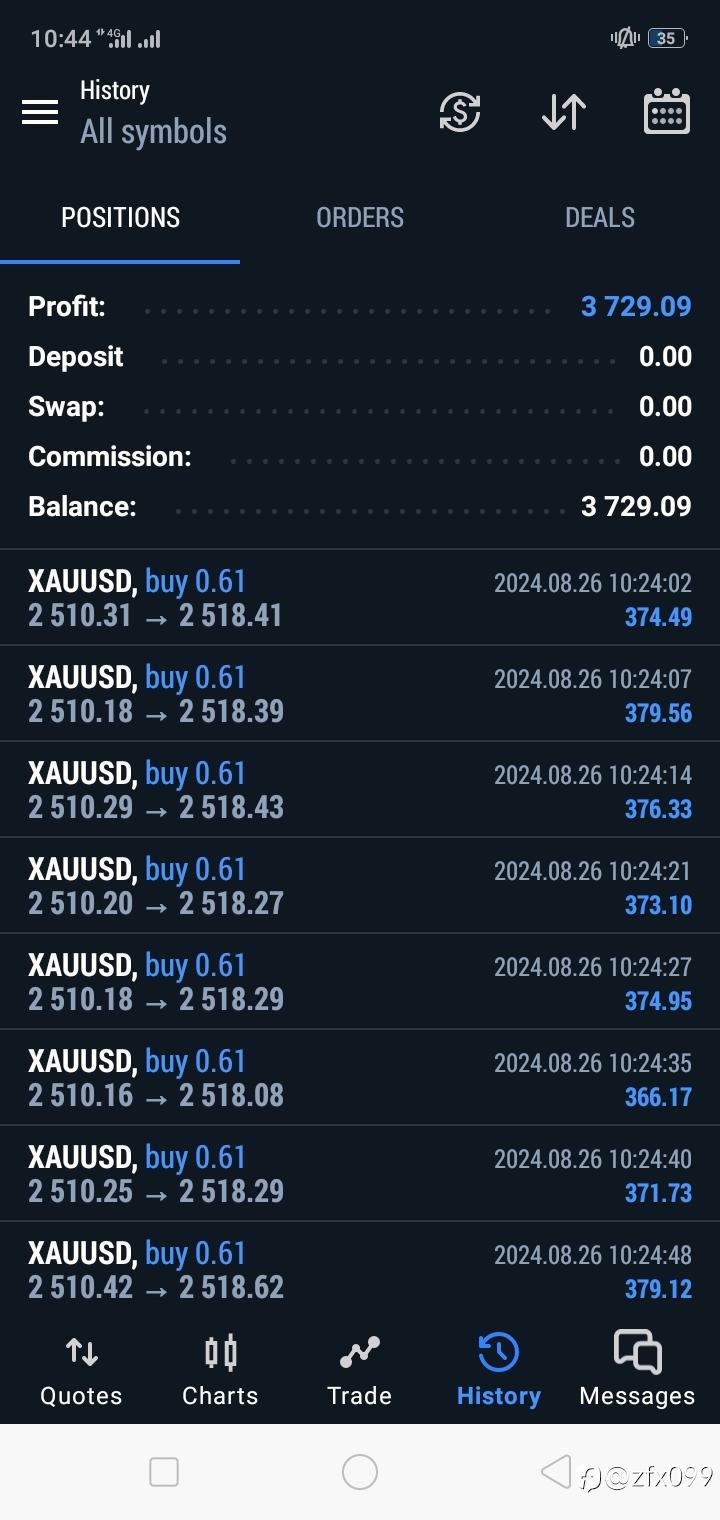Open the calendar date range picker
Screen dimensions: 720x1520
[666, 111]
